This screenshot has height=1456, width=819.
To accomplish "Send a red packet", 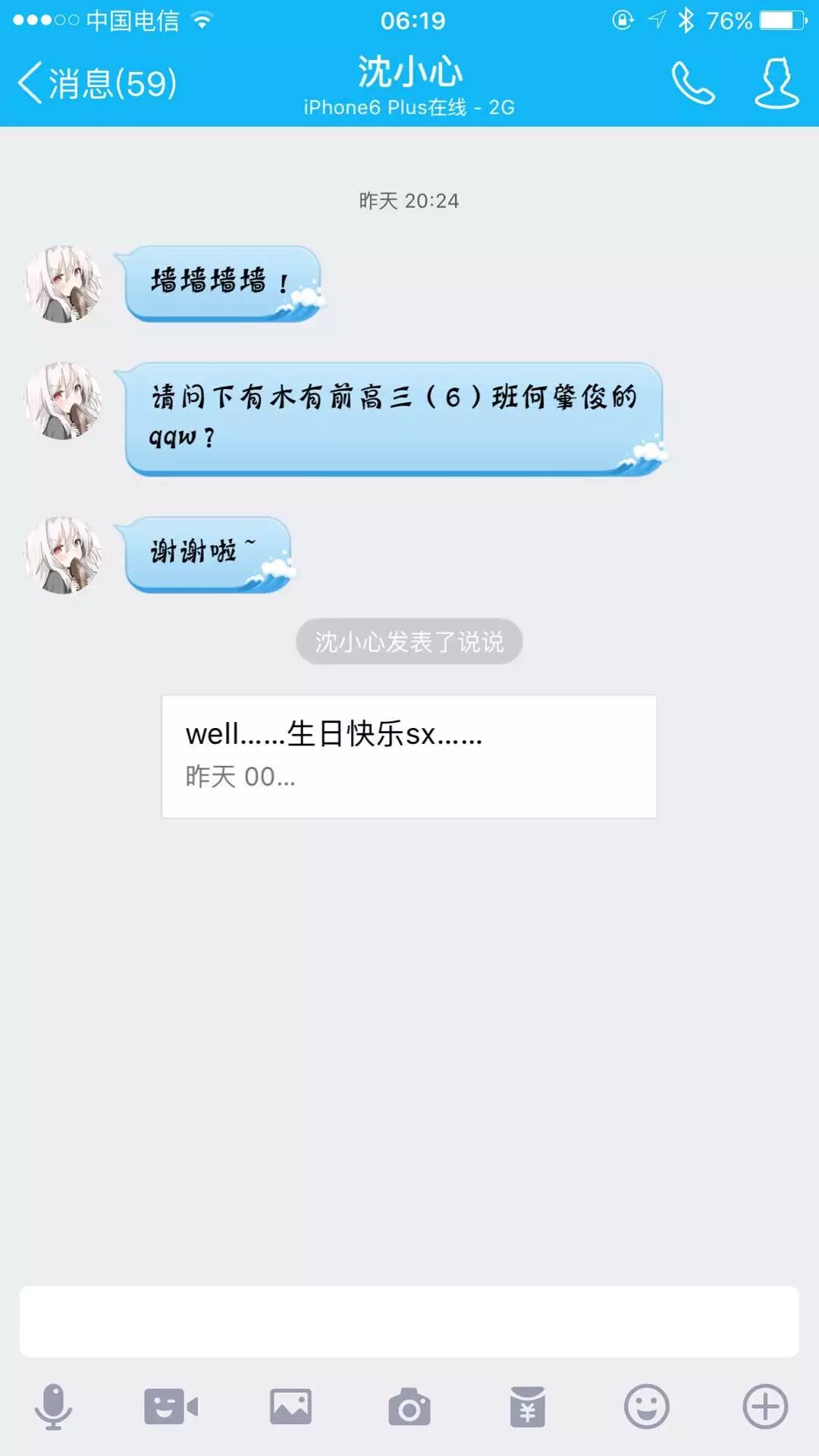I will [x=528, y=1407].
